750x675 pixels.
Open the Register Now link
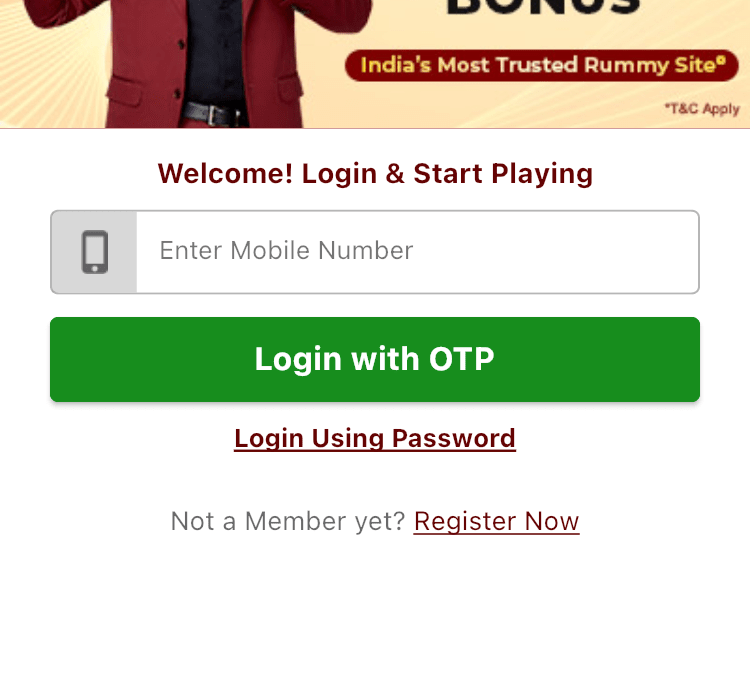pyautogui.click(x=496, y=521)
